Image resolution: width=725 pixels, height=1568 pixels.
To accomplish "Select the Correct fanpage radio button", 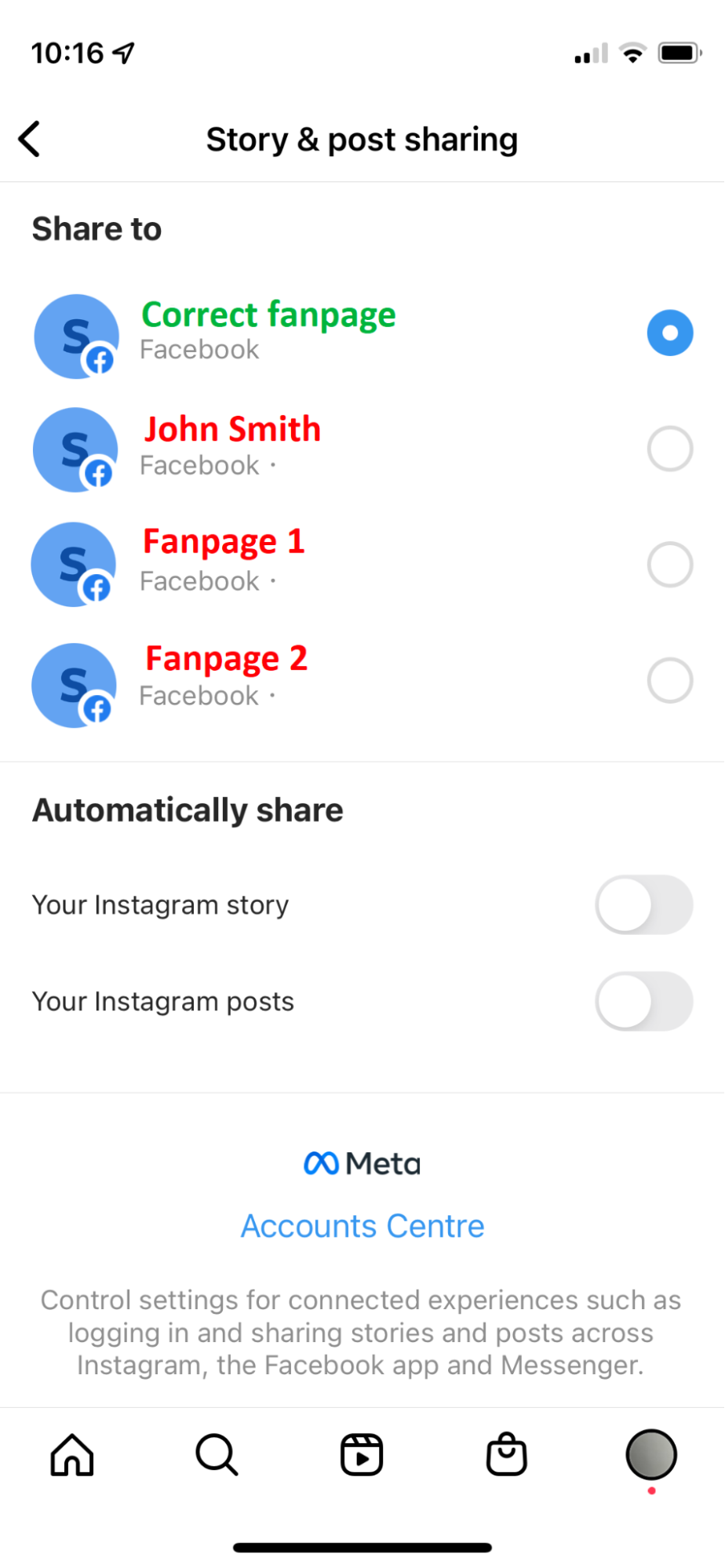I will 669,333.
